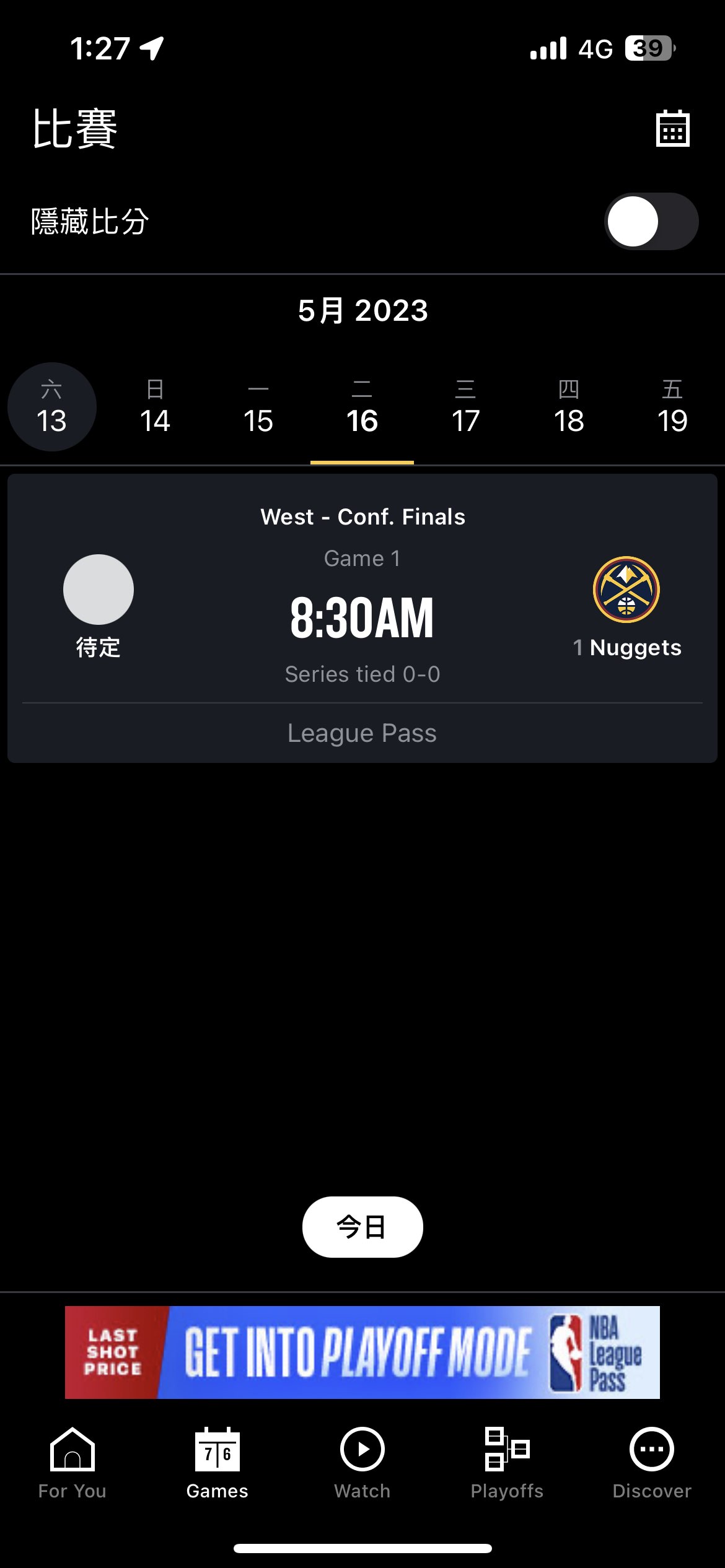Go to the For You tab
The width and height of the screenshot is (725, 1568).
pos(72,1463)
